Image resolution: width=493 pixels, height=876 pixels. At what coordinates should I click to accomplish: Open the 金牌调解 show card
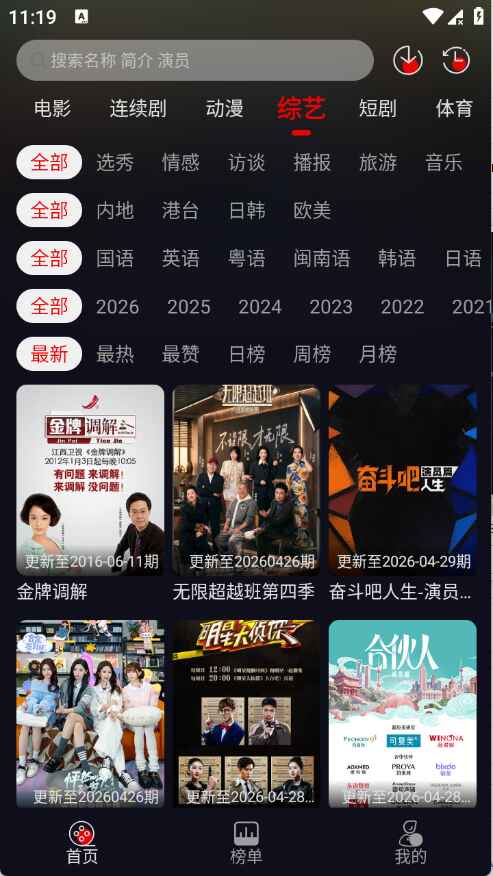pyautogui.click(x=91, y=492)
